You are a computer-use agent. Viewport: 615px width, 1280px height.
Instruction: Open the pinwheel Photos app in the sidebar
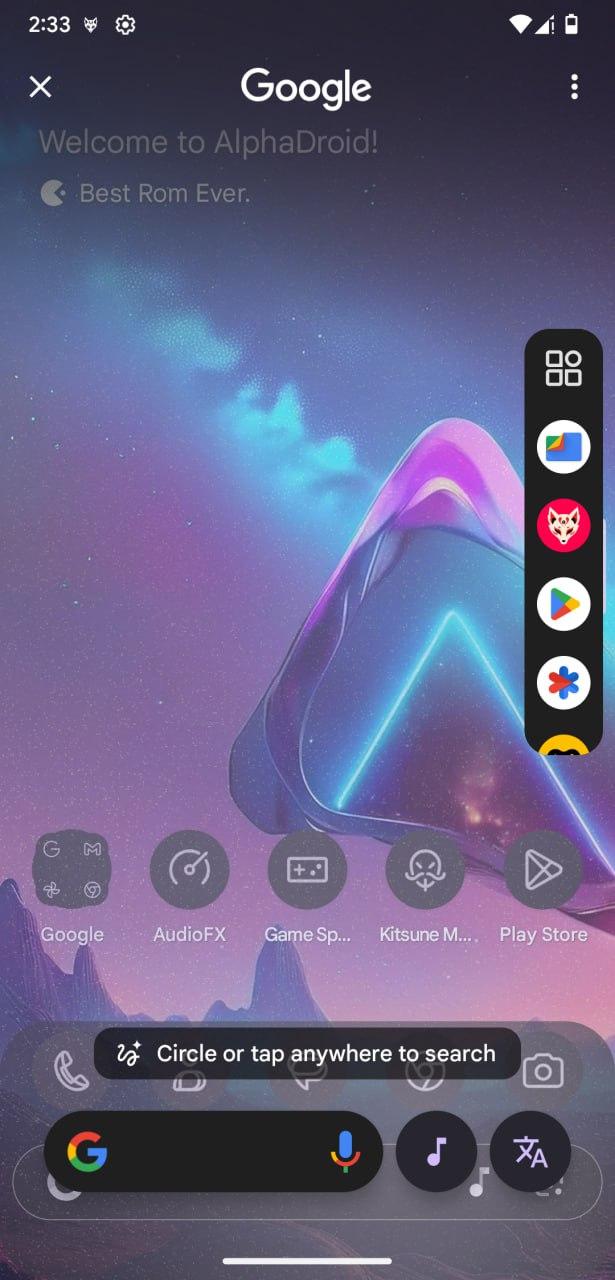pos(563,683)
